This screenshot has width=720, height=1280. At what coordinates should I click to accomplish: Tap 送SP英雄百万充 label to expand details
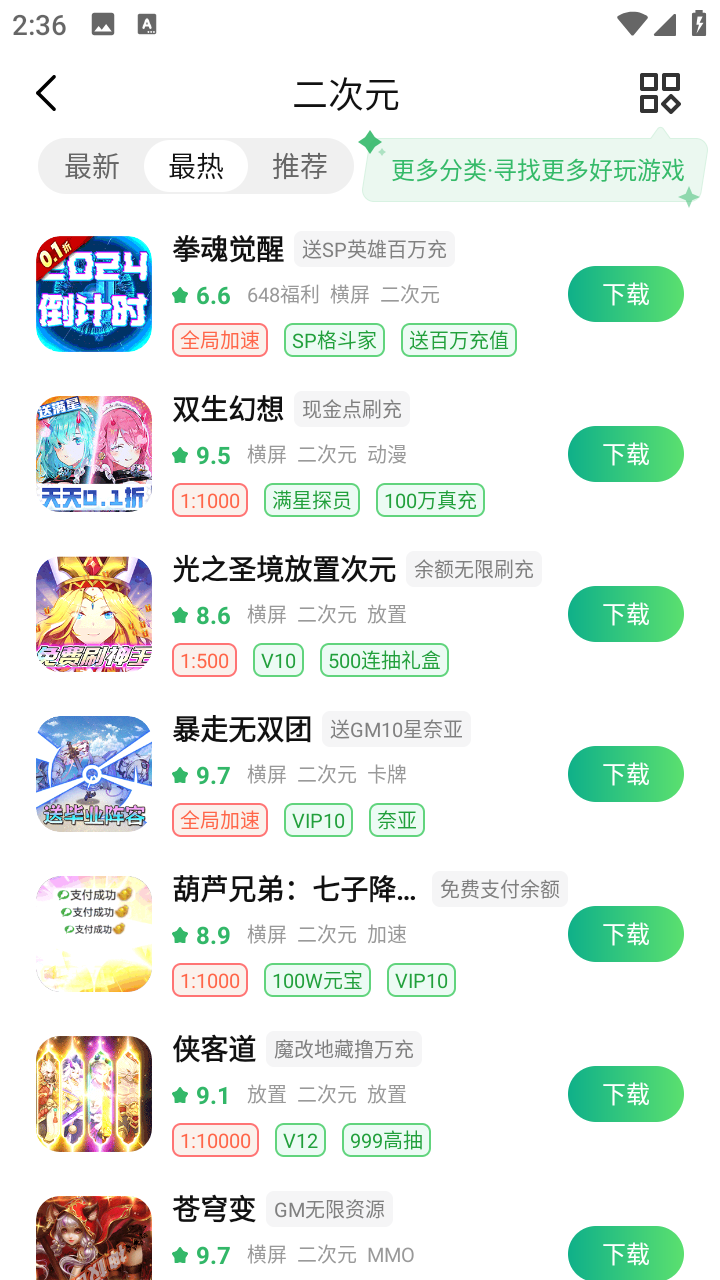point(374,249)
